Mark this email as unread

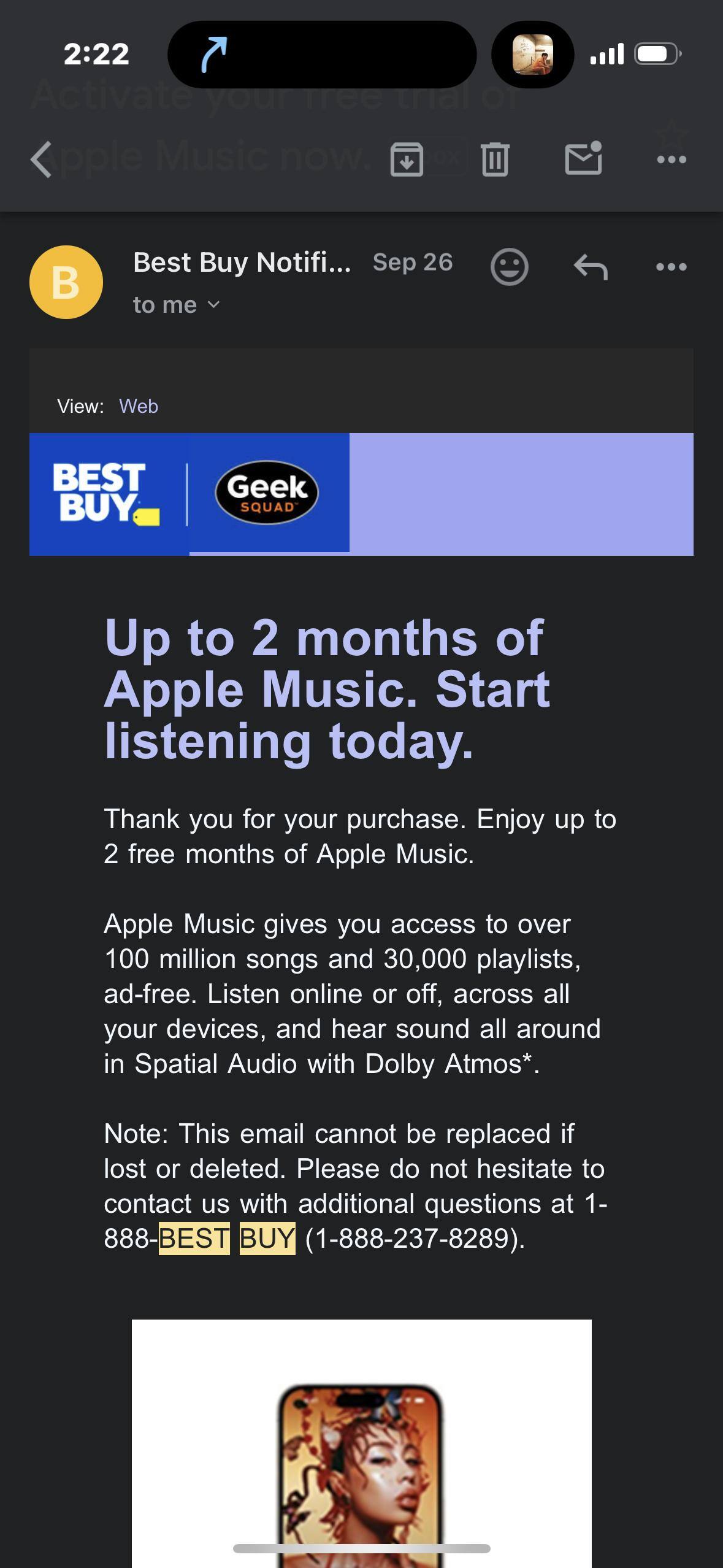pos(583,158)
